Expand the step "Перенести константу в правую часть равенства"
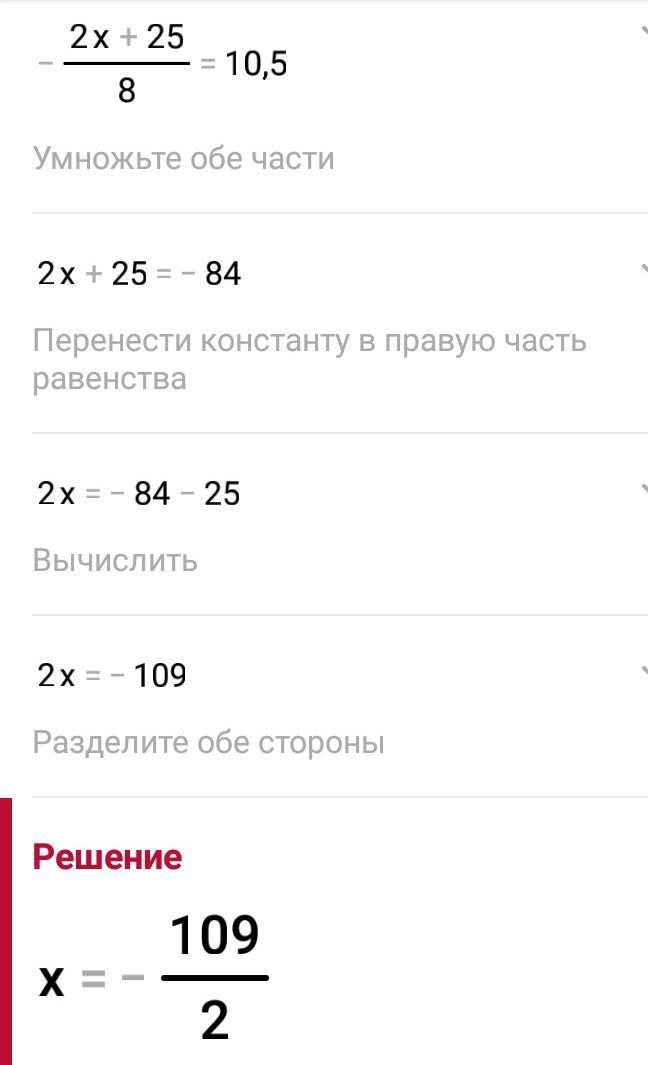This screenshot has height=1065, width=648. tap(642, 270)
